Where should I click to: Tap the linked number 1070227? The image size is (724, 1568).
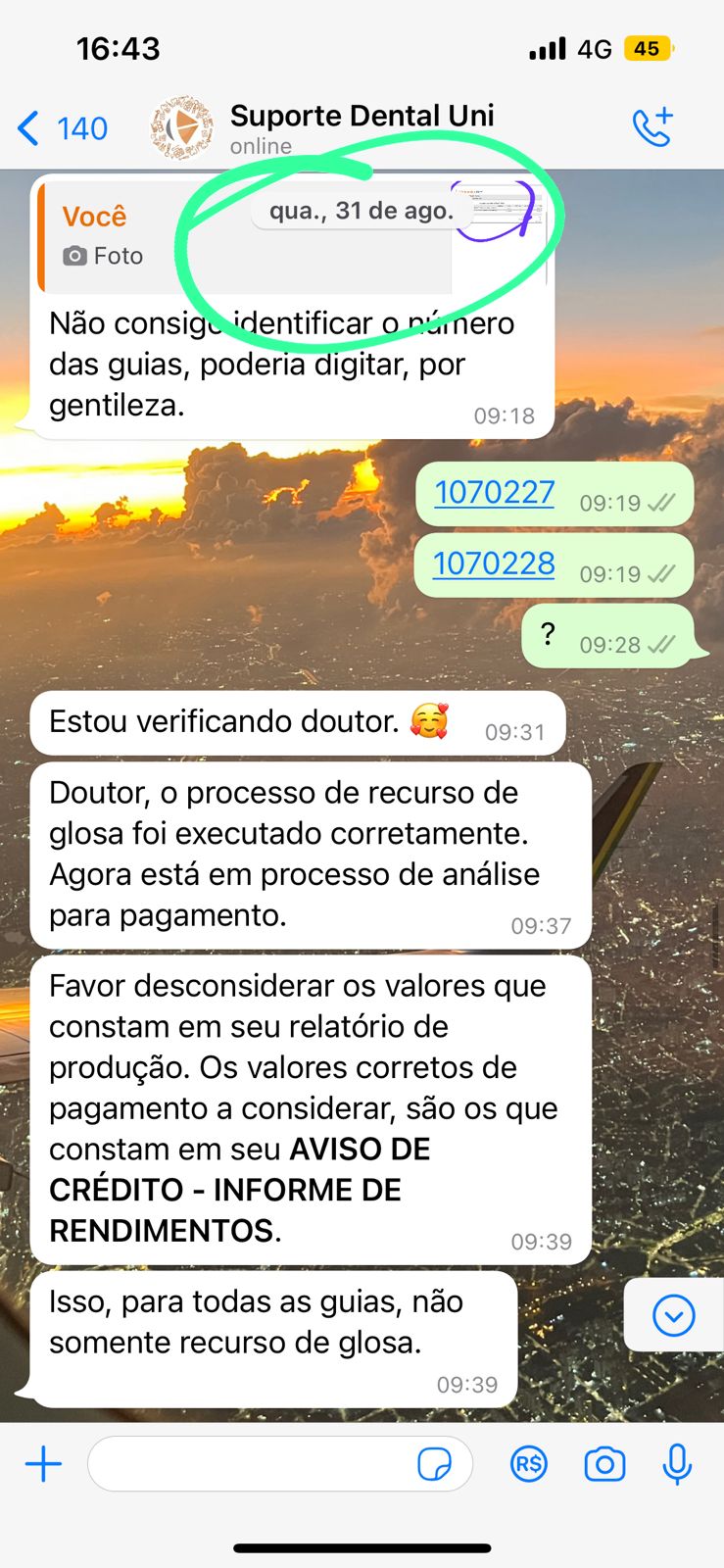pyautogui.click(x=494, y=492)
